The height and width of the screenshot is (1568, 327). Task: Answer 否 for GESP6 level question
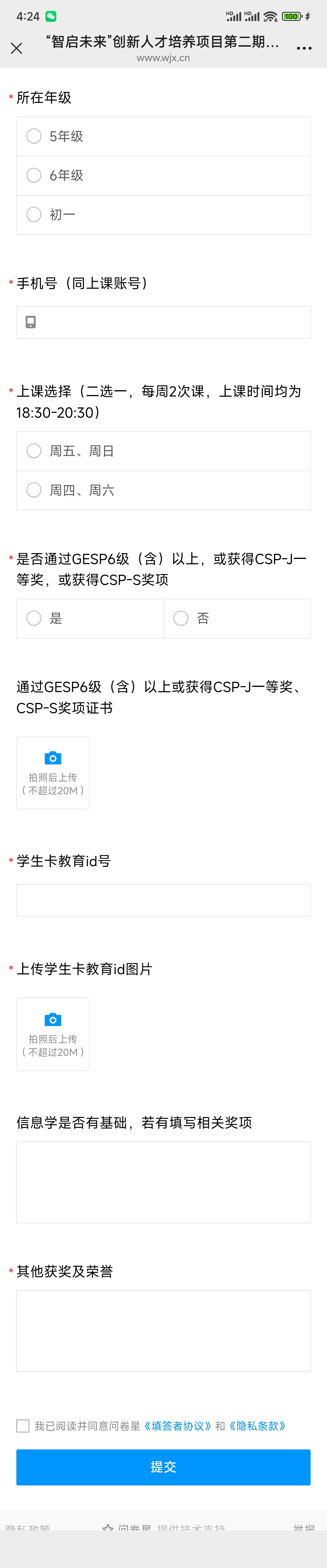pos(181,619)
